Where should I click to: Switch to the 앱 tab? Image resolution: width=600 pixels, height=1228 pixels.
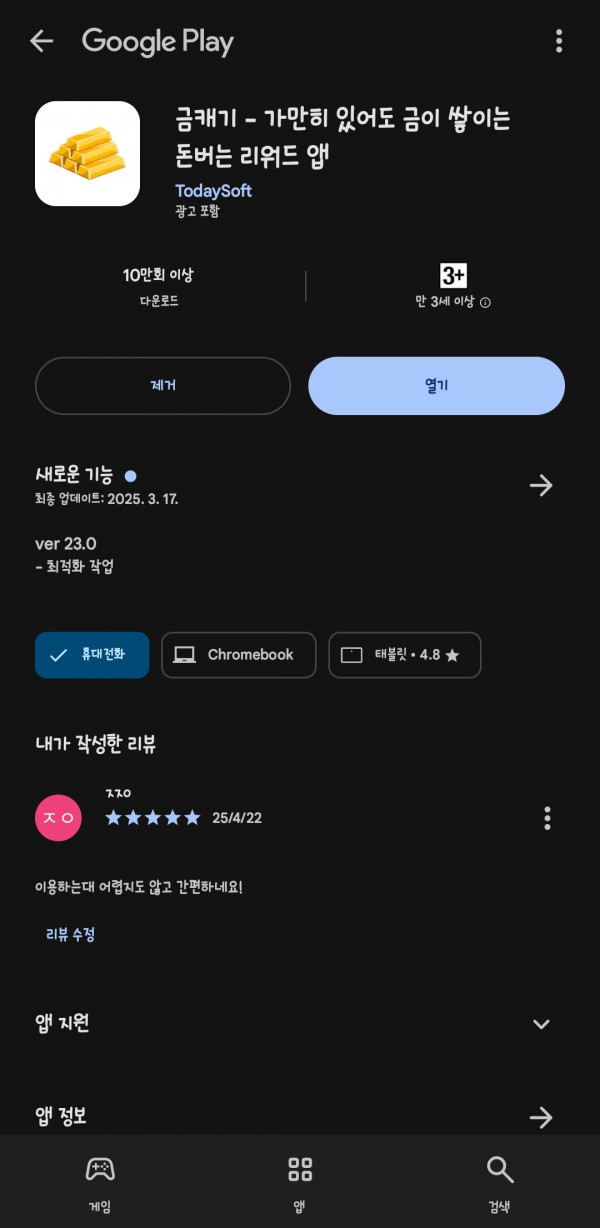300,1183
